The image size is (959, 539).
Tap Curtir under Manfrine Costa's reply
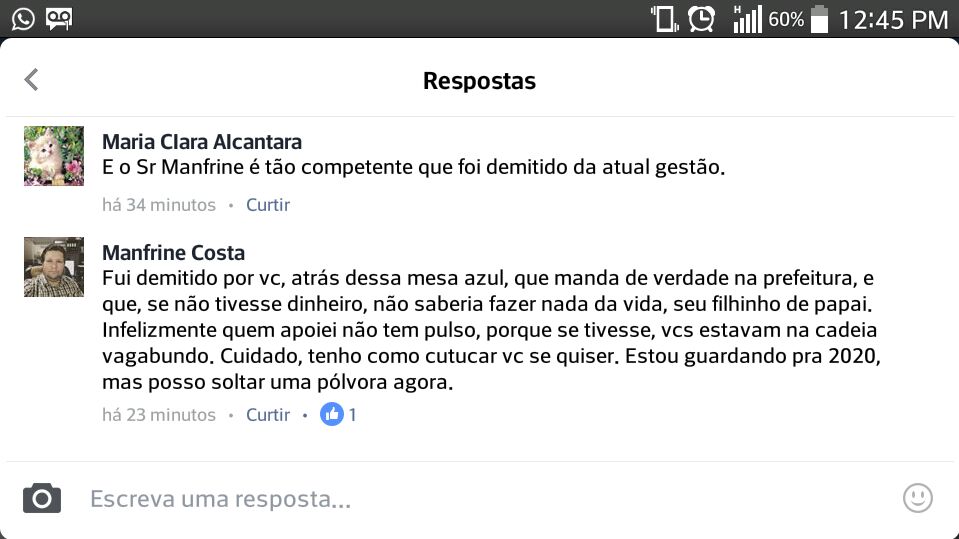[268, 415]
